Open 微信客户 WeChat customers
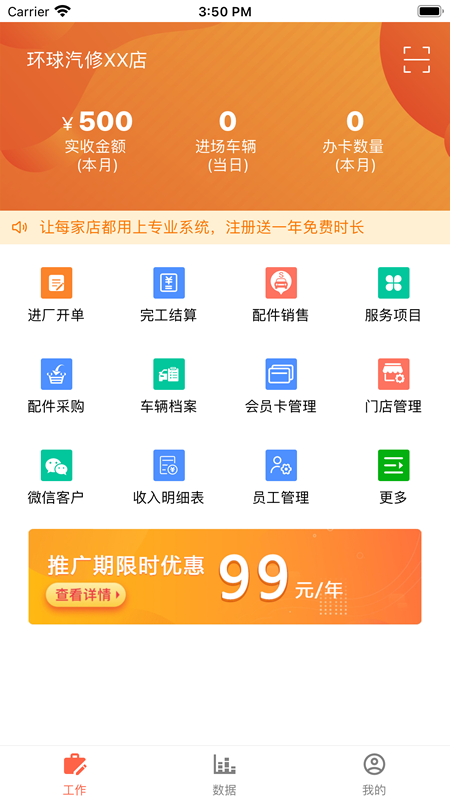 pyautogui.click(x=56, y=477)
